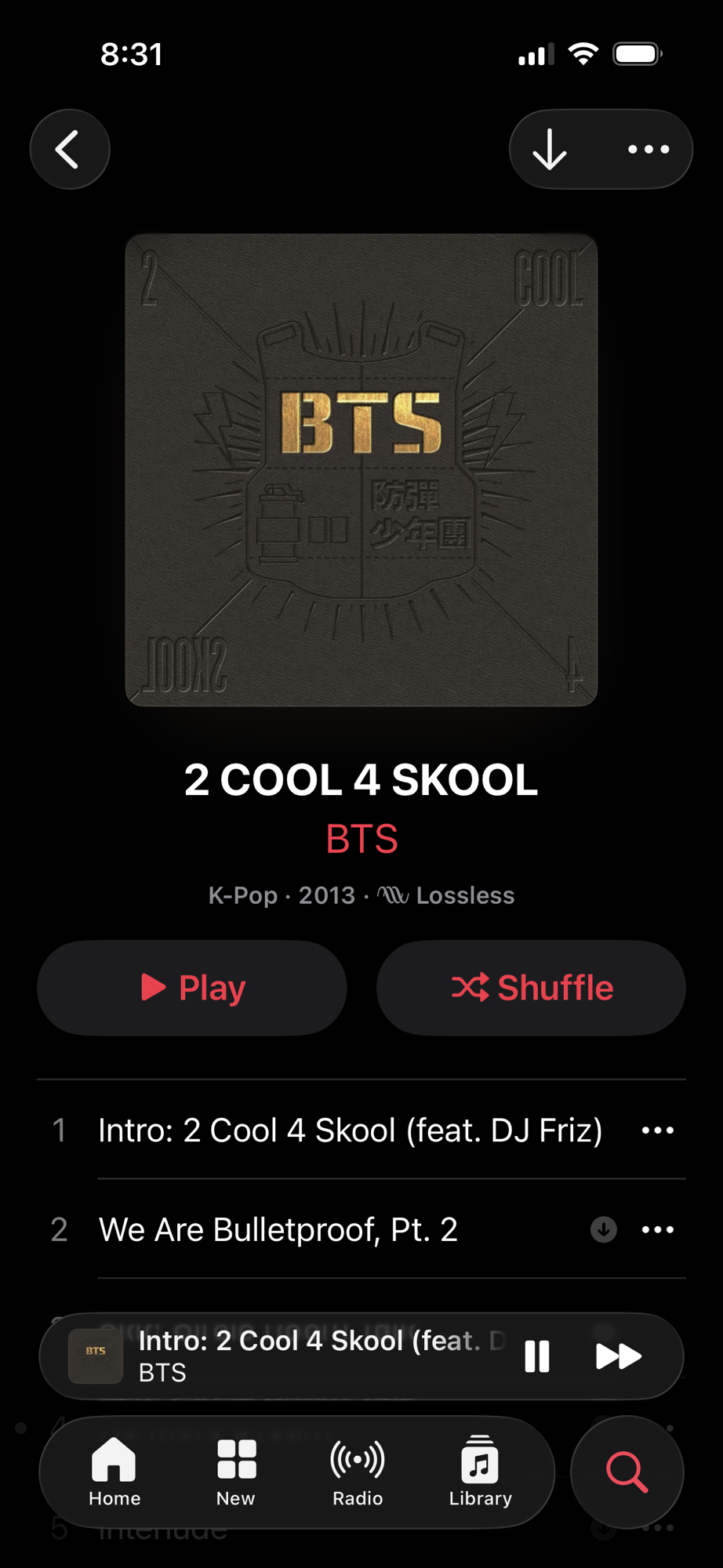Open the BTS artist page link
This screenshot has height=1568, width=723.
tap(361, 839)
